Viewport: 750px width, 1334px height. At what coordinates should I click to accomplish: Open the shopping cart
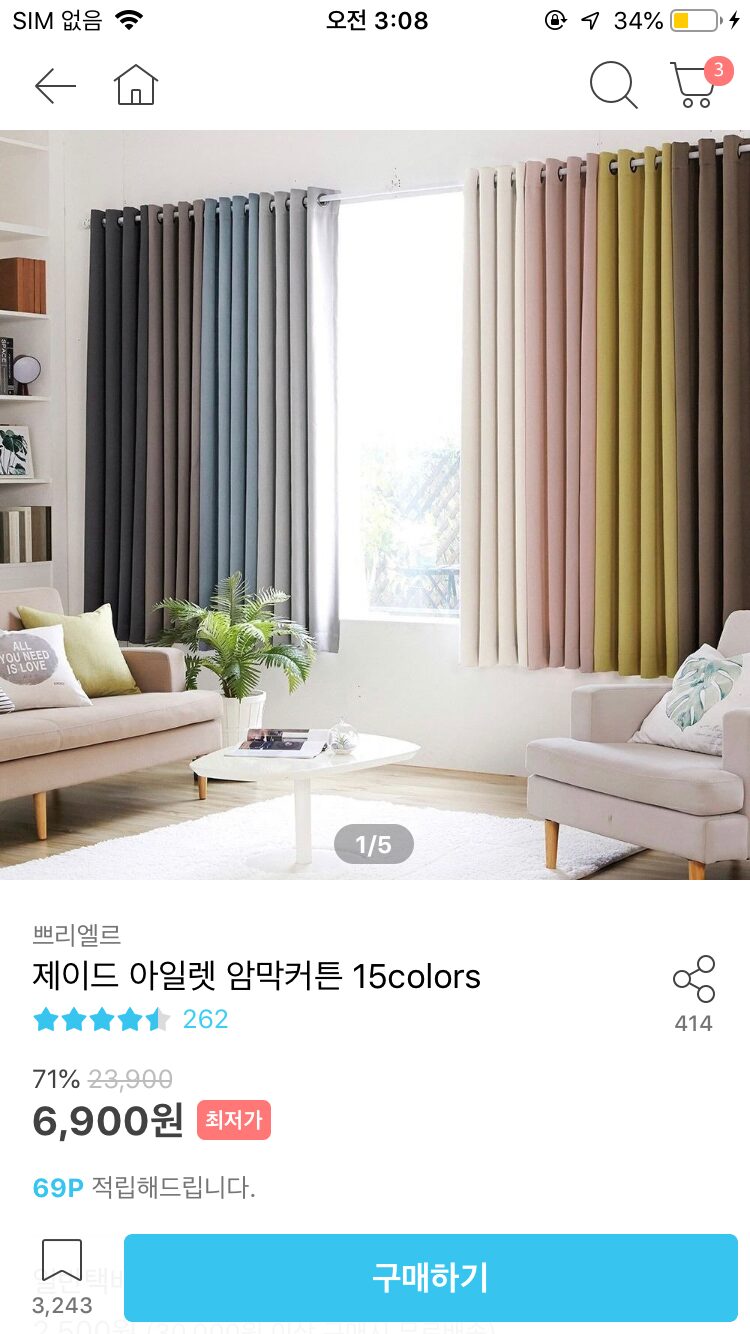(x=695, y=85)
